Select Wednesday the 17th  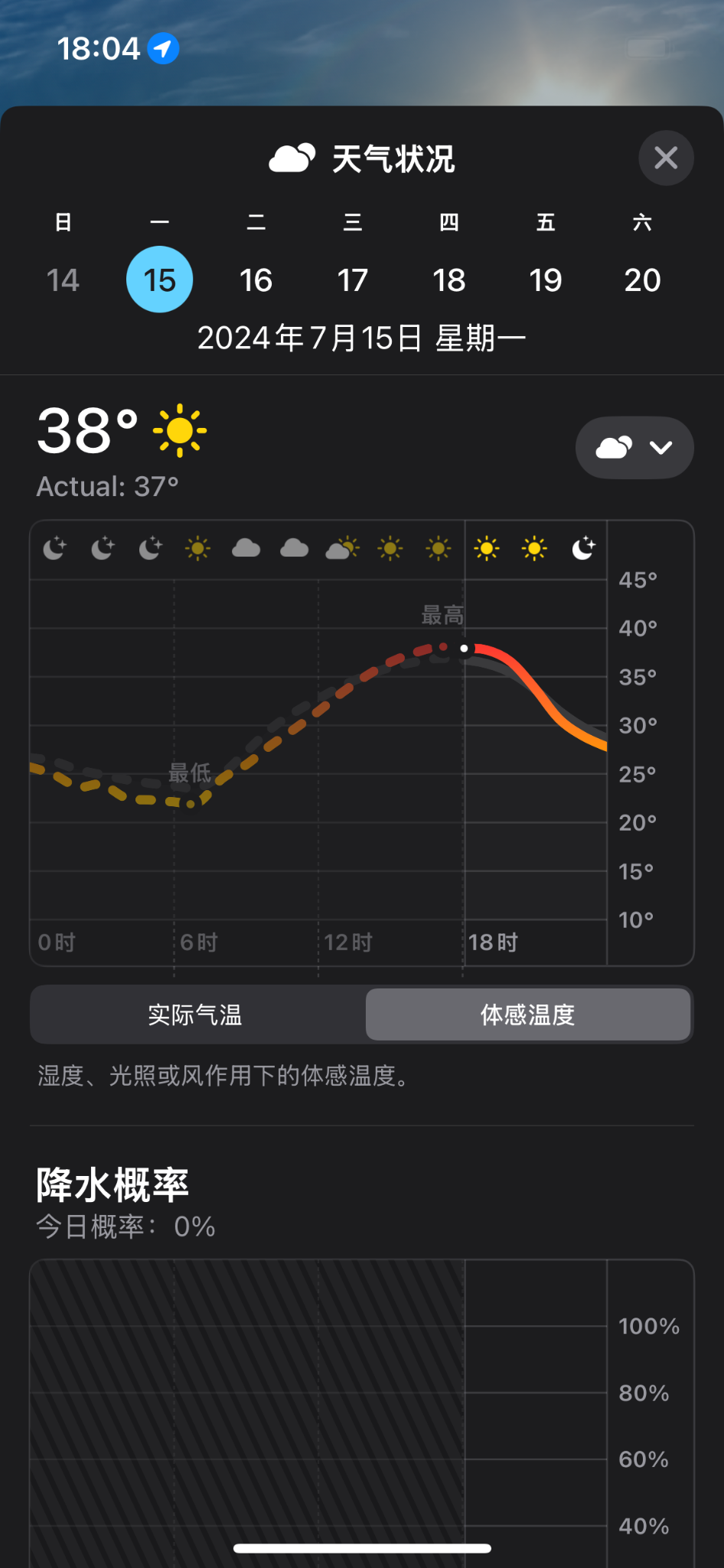[353, 279]
